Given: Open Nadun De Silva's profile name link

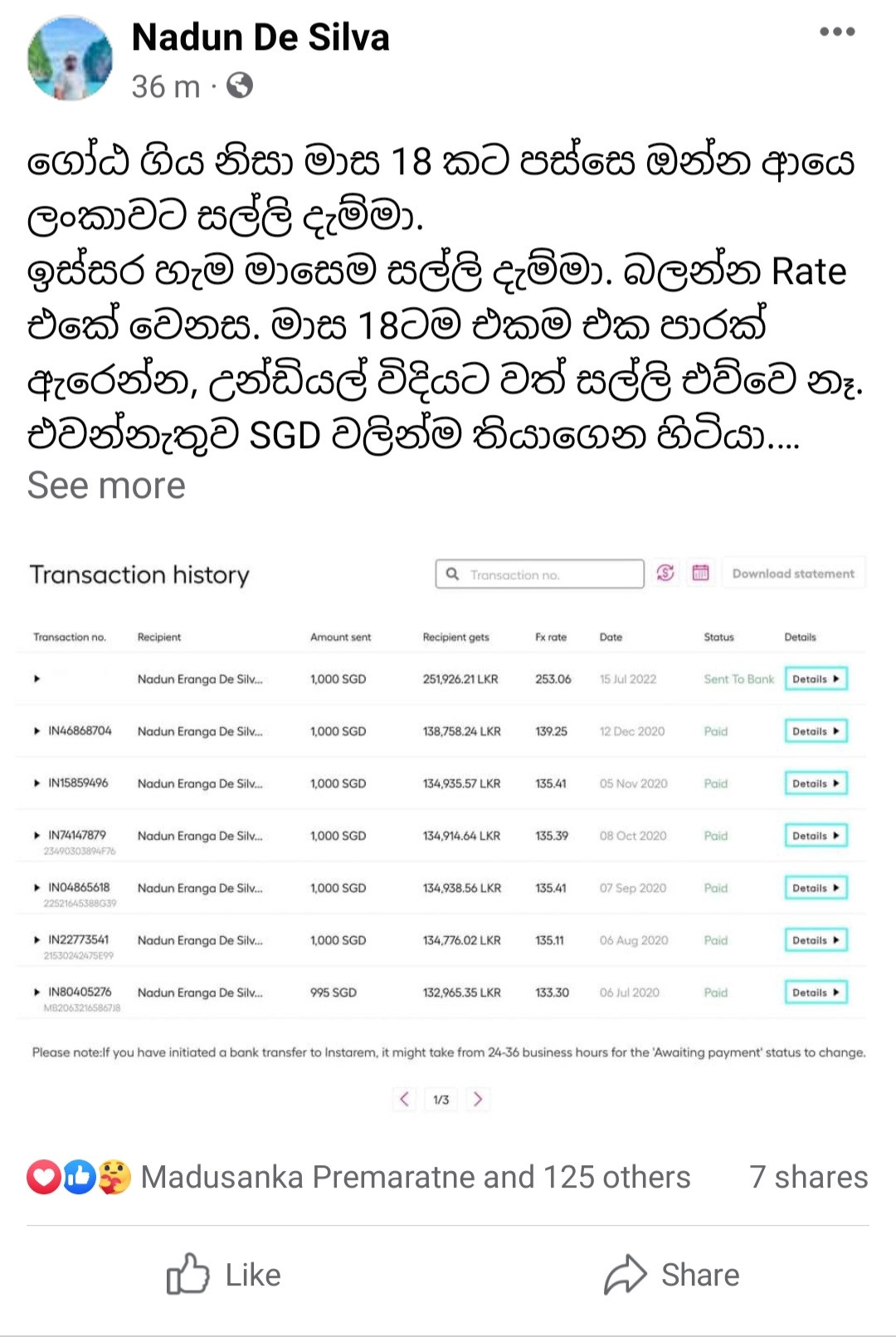Looking at the screenshot, I should click(x=261, y=37).
